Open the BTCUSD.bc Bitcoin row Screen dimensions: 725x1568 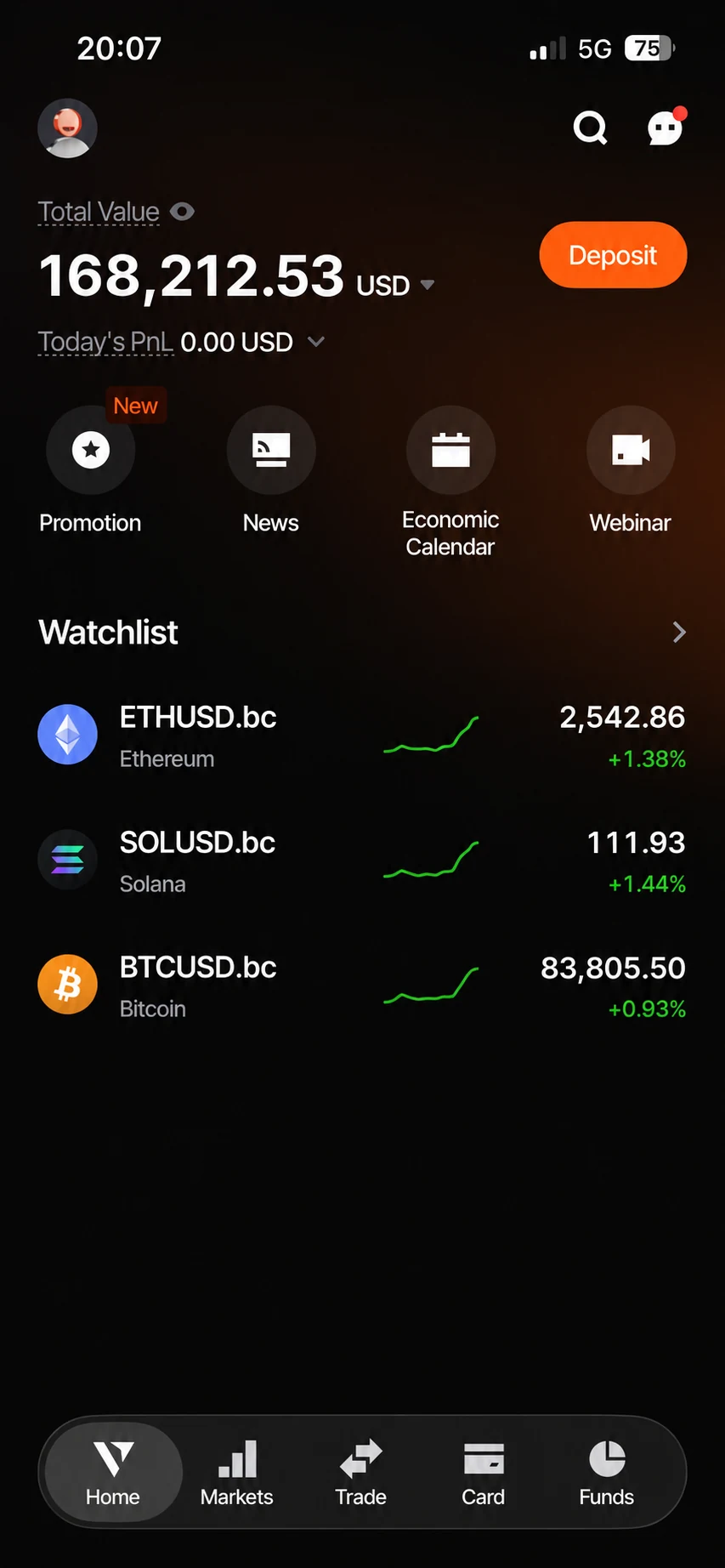[362, 986]
